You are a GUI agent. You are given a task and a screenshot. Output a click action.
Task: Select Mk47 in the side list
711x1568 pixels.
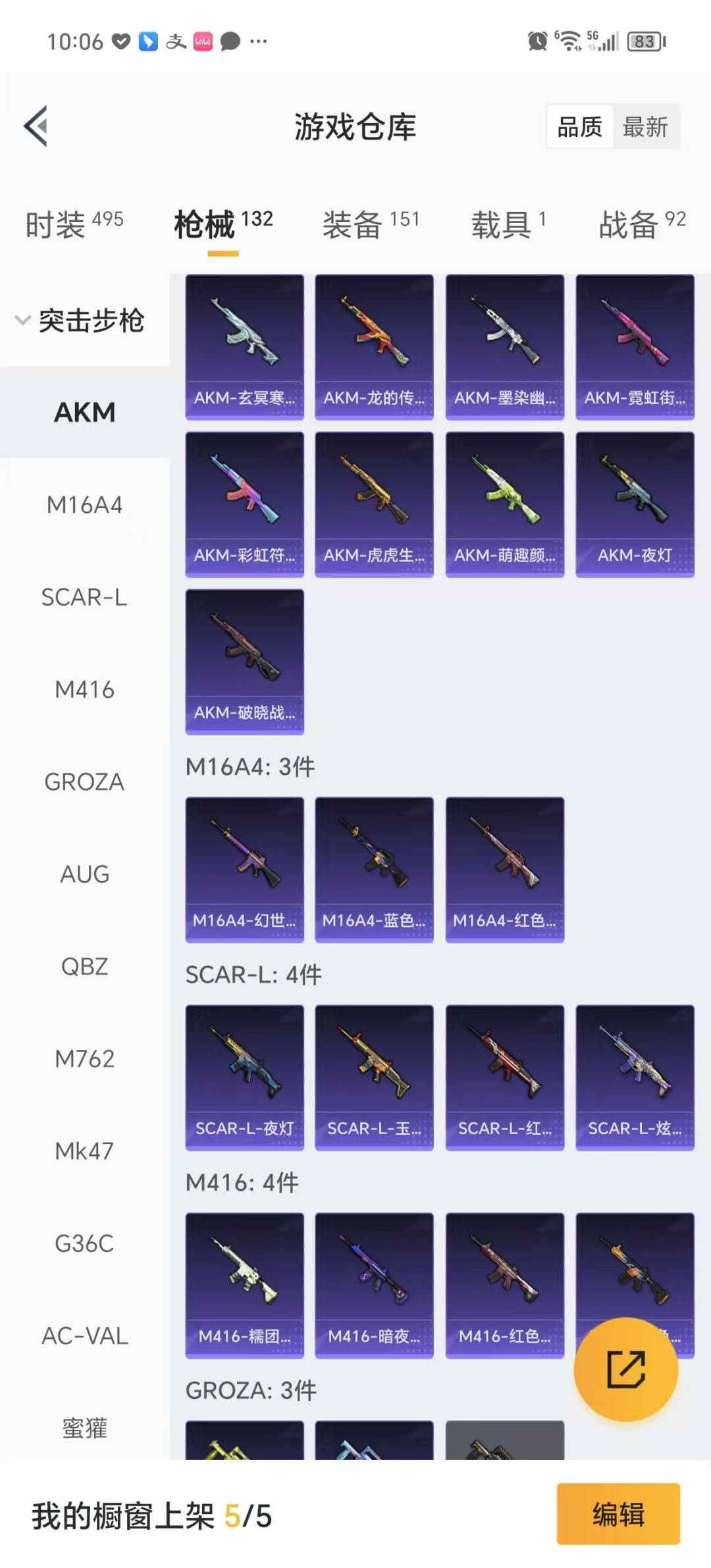tap(84, 1151)
